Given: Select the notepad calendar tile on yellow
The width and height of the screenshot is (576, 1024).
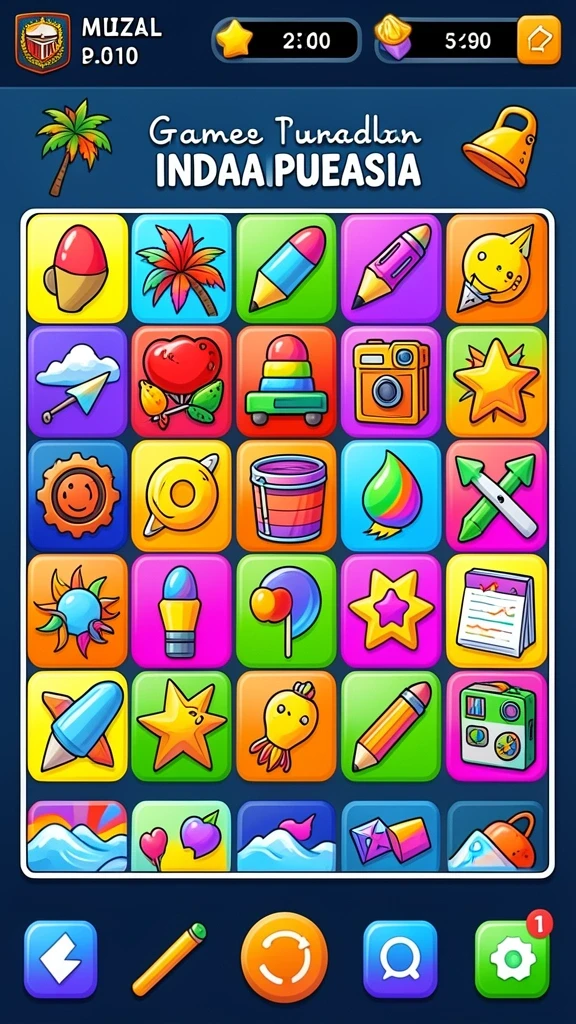Looking at the screenshot, I should (496, 611).
